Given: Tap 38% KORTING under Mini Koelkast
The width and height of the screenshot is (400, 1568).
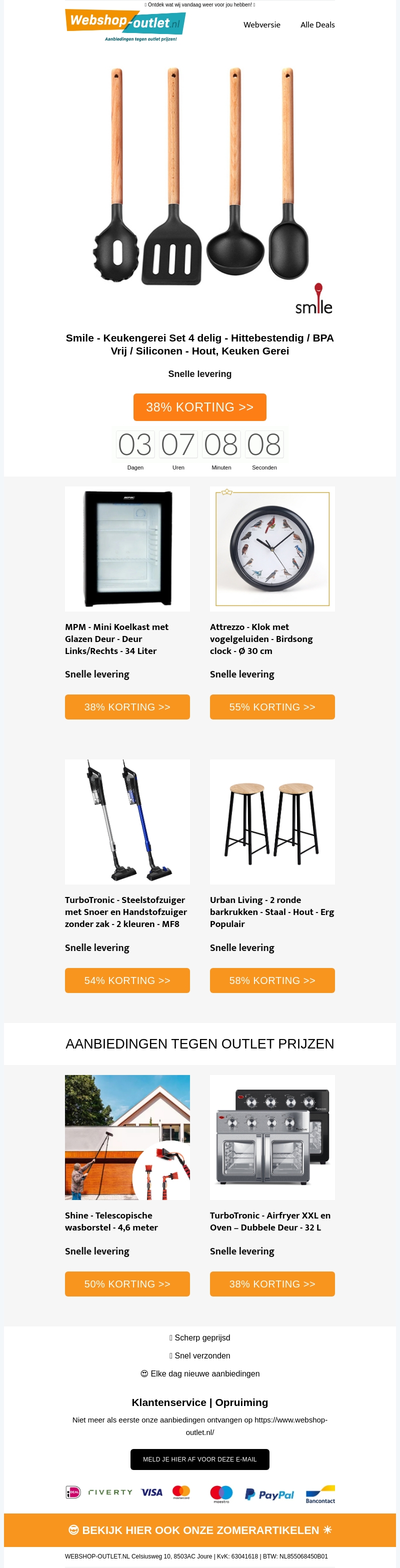Looking at the screenshot, I should [x=127, y=706].
